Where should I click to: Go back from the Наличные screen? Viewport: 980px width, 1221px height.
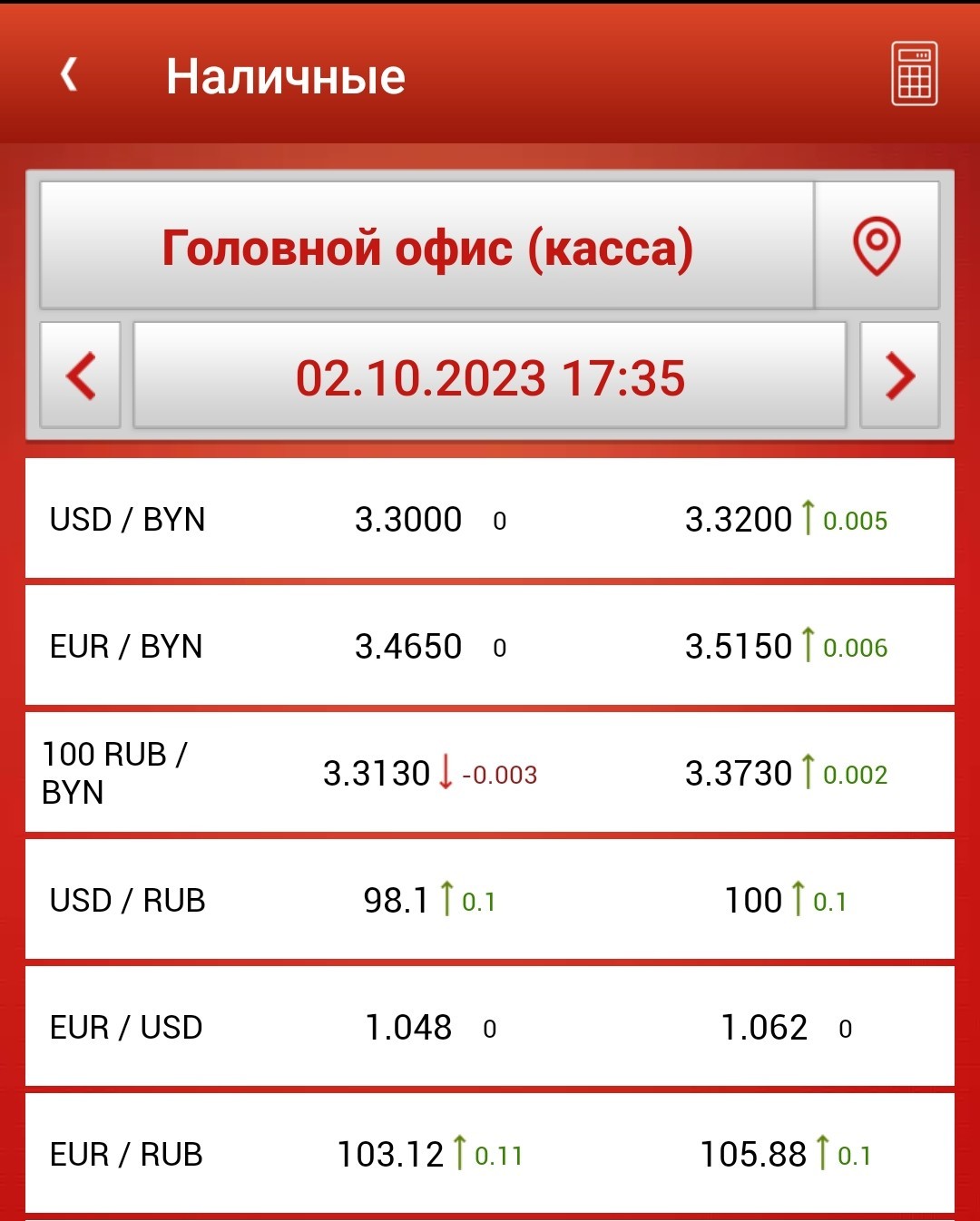[69, 74]
